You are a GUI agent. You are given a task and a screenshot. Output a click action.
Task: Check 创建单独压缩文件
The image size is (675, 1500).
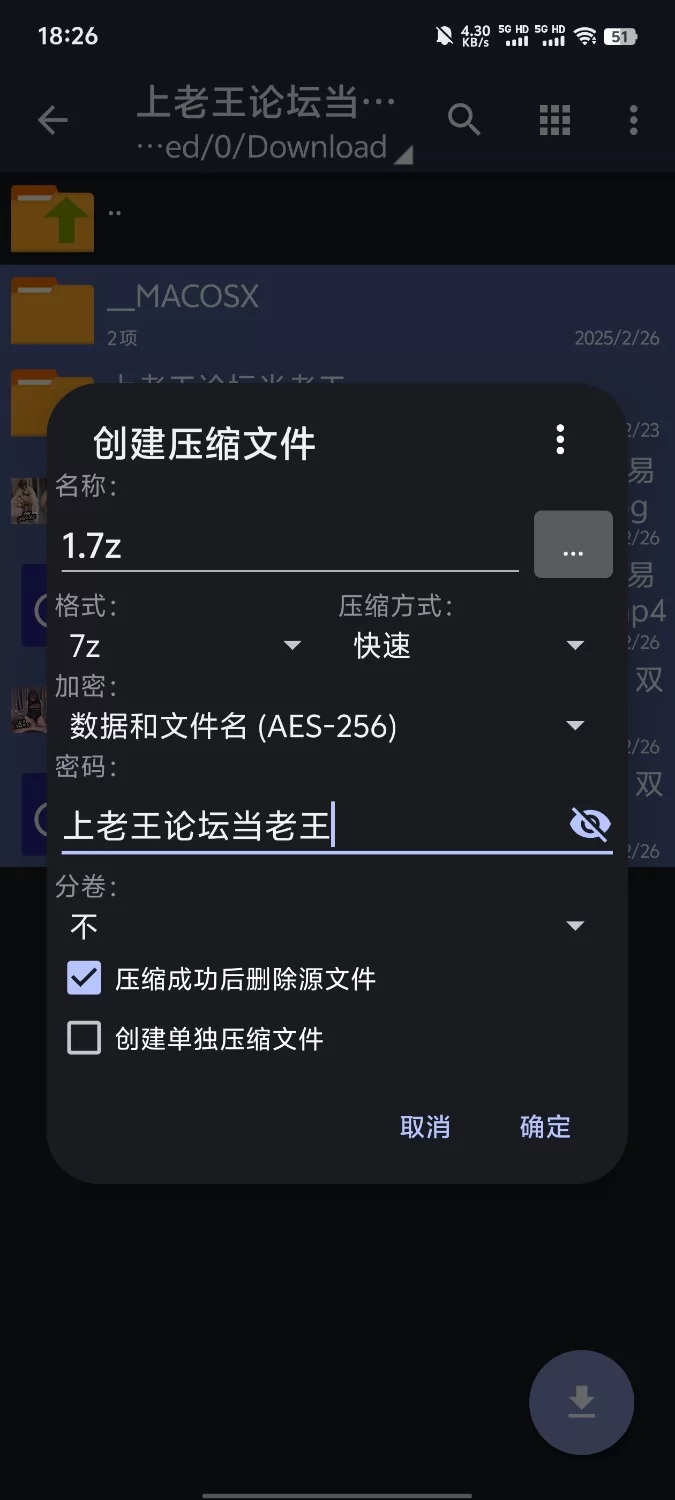pyautogui.click(x=85, y=1038)
